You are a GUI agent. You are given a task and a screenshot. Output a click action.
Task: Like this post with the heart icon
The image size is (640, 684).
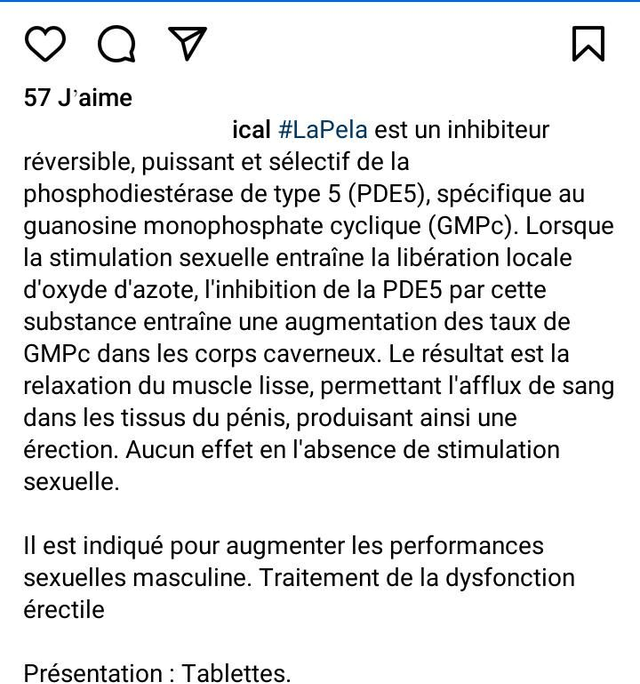point(45,43)
